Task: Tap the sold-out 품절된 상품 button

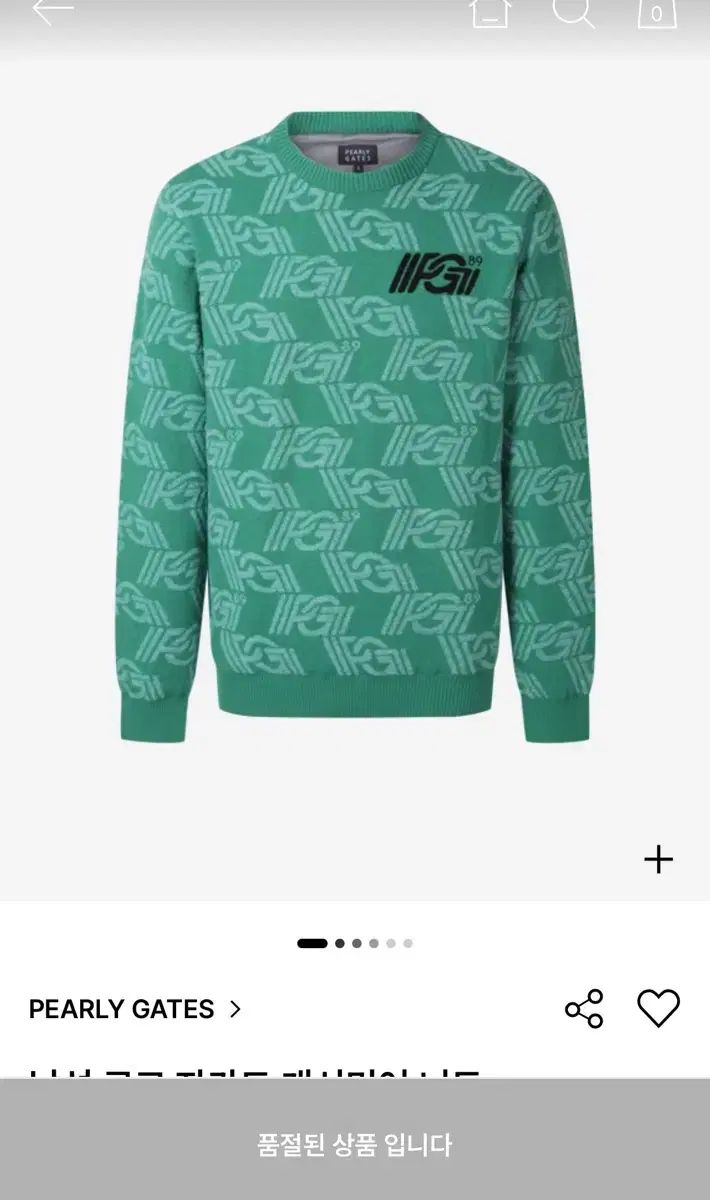Action: (355, 1144)
